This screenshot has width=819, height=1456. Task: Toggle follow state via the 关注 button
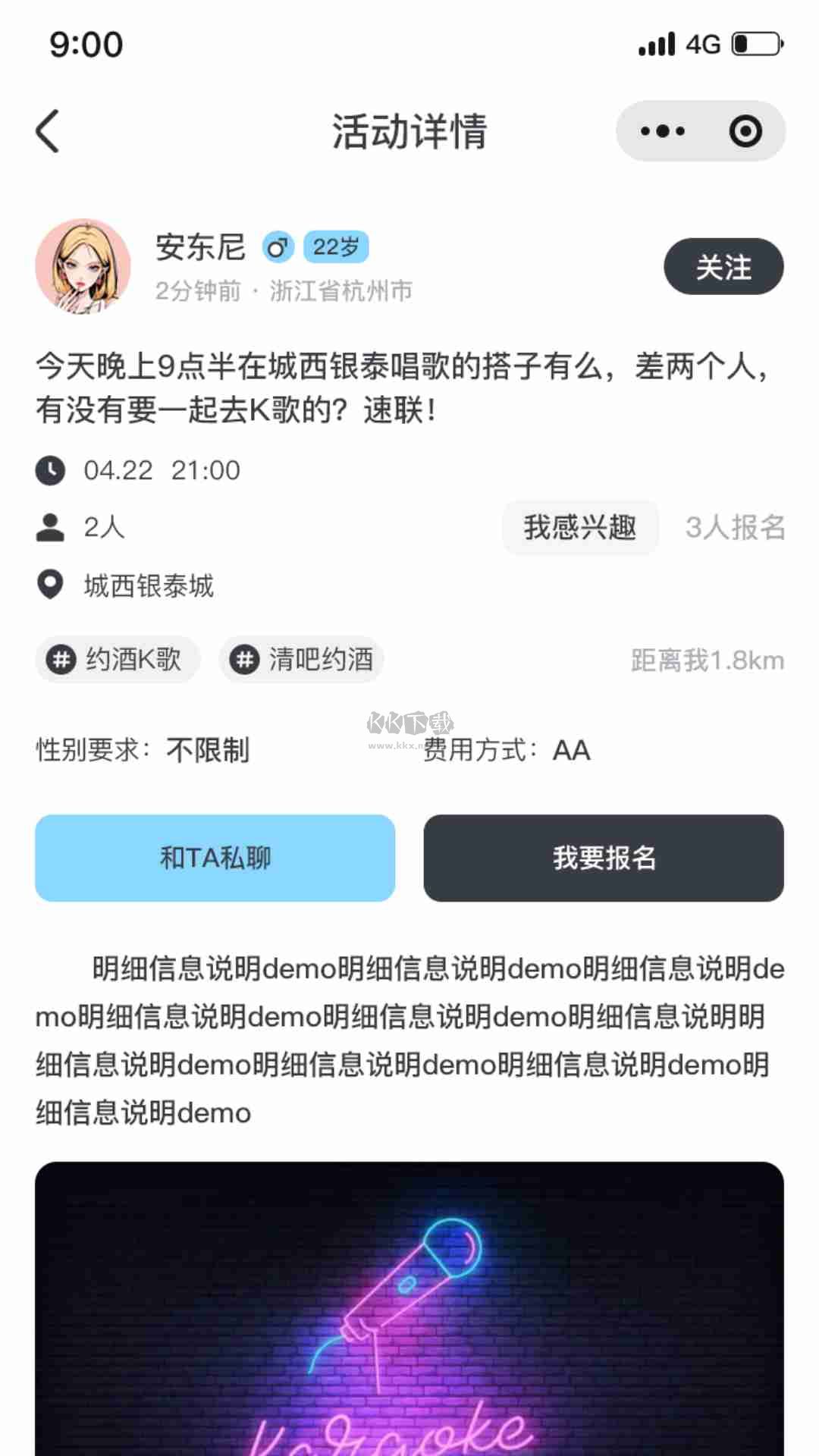[x=722, y=267]
